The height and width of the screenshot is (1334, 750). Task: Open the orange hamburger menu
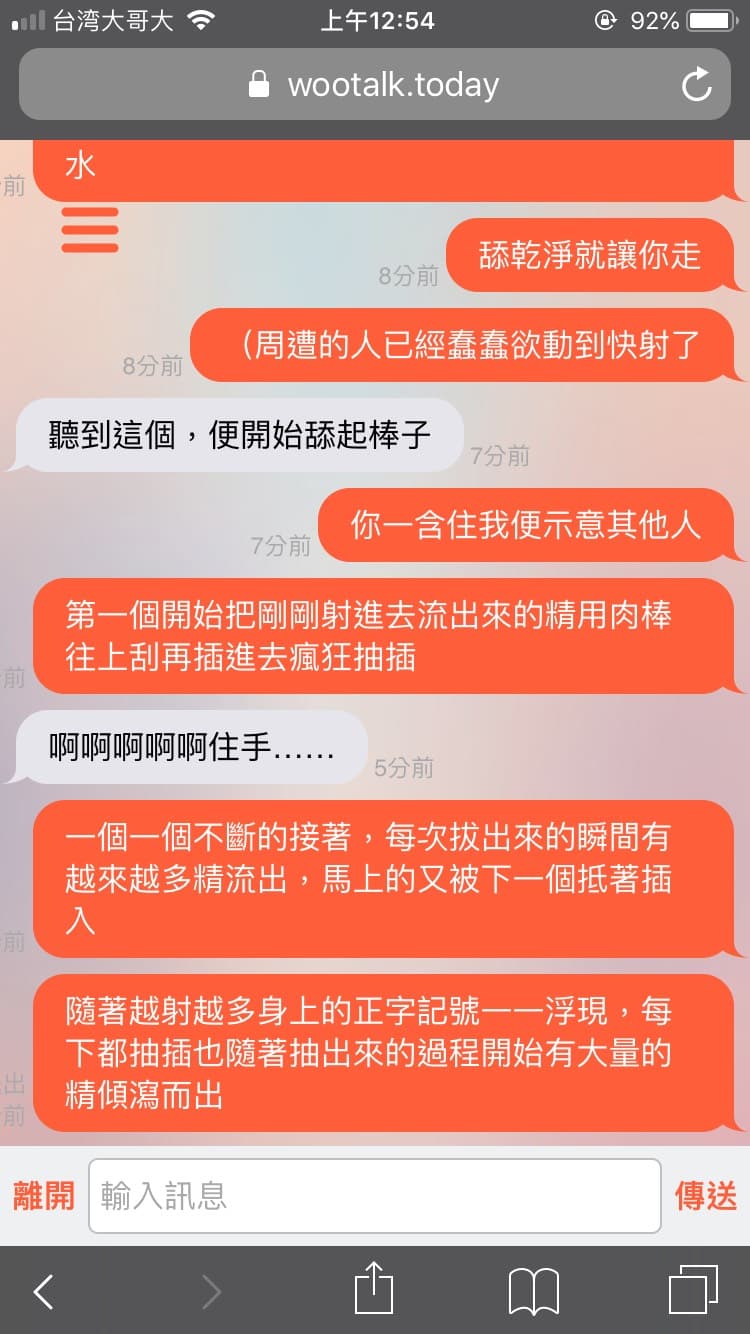[90, 230]
